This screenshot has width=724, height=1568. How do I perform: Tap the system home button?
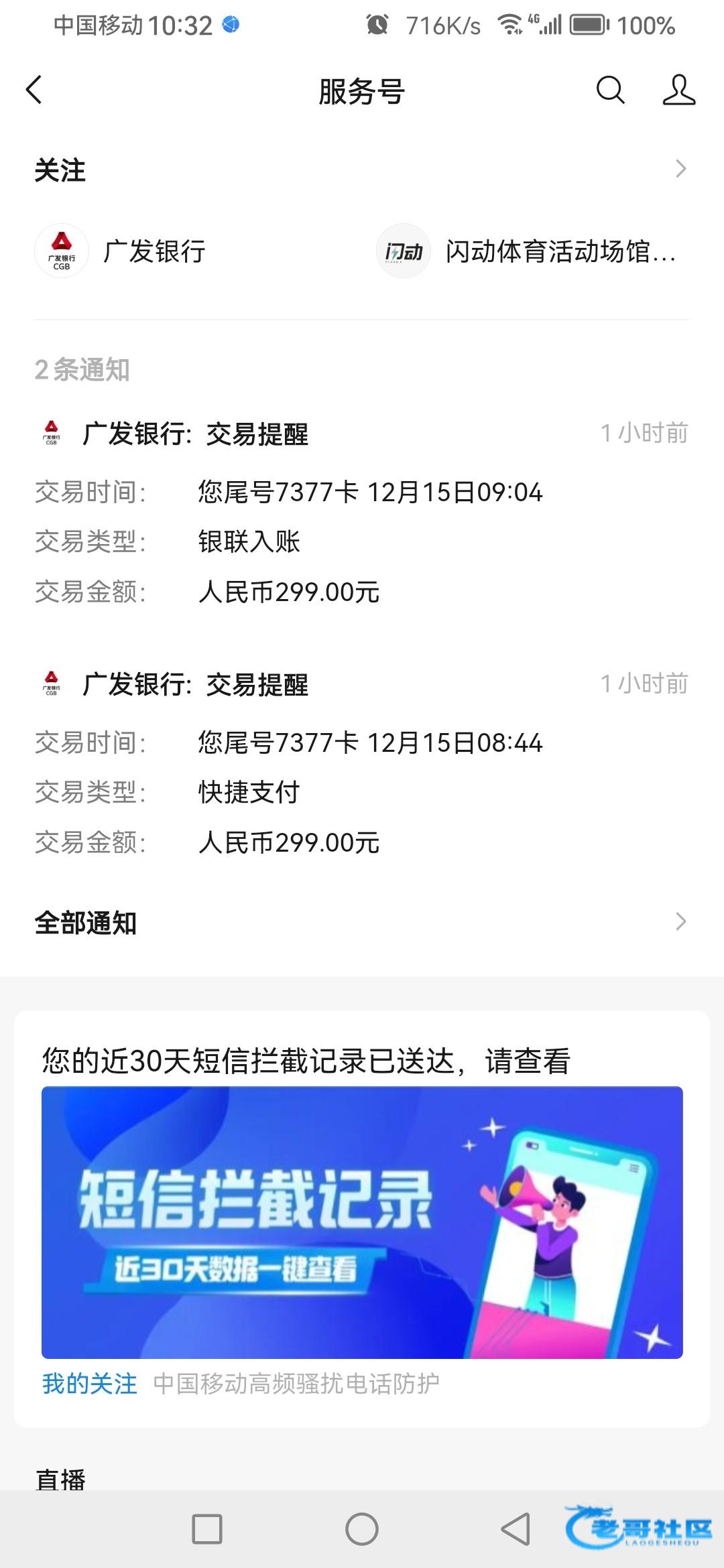tap(362, 1529)
